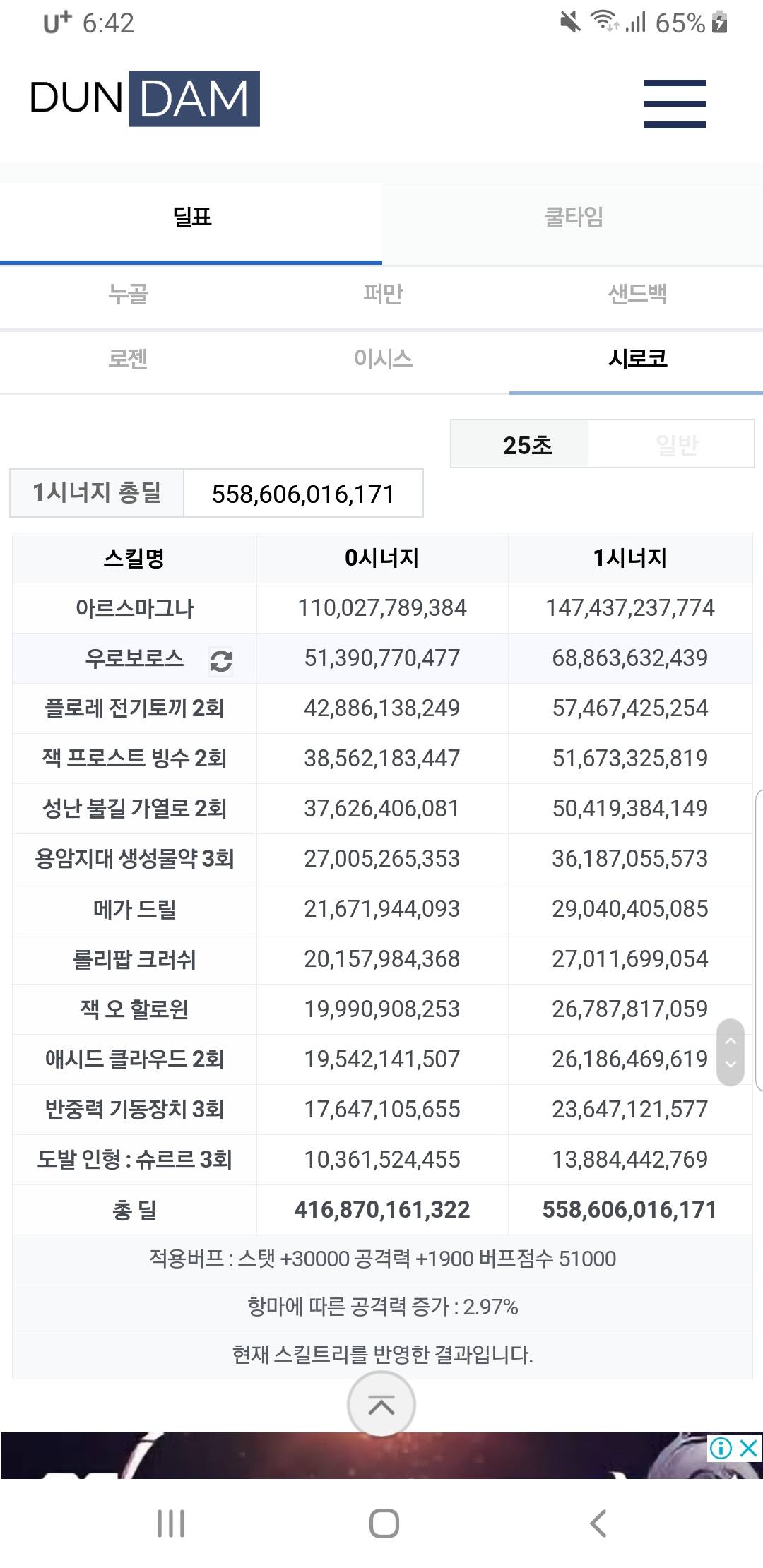Choose the 누골 tab
The image size is (763, 1568).
click(127, 294)
